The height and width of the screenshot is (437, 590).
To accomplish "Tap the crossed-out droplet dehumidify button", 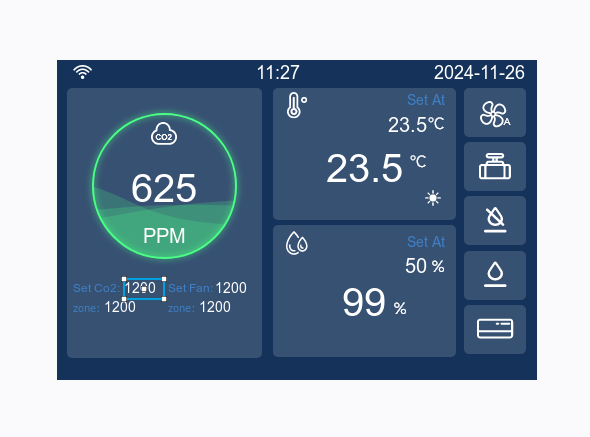I will tap(495, 221).
